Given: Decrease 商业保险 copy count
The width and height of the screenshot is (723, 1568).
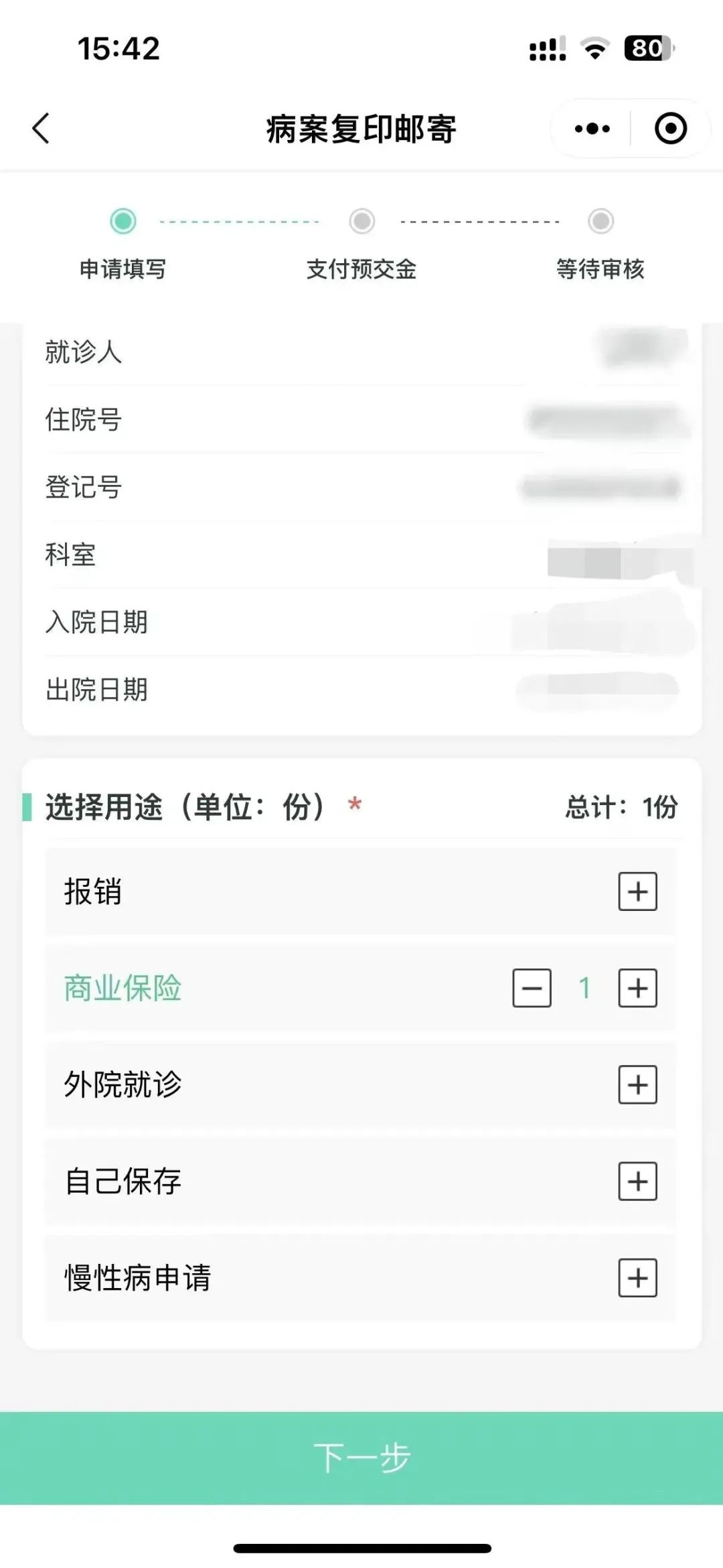Looking at the screenshot, I should pyautogui.click(x=532, y=988).
